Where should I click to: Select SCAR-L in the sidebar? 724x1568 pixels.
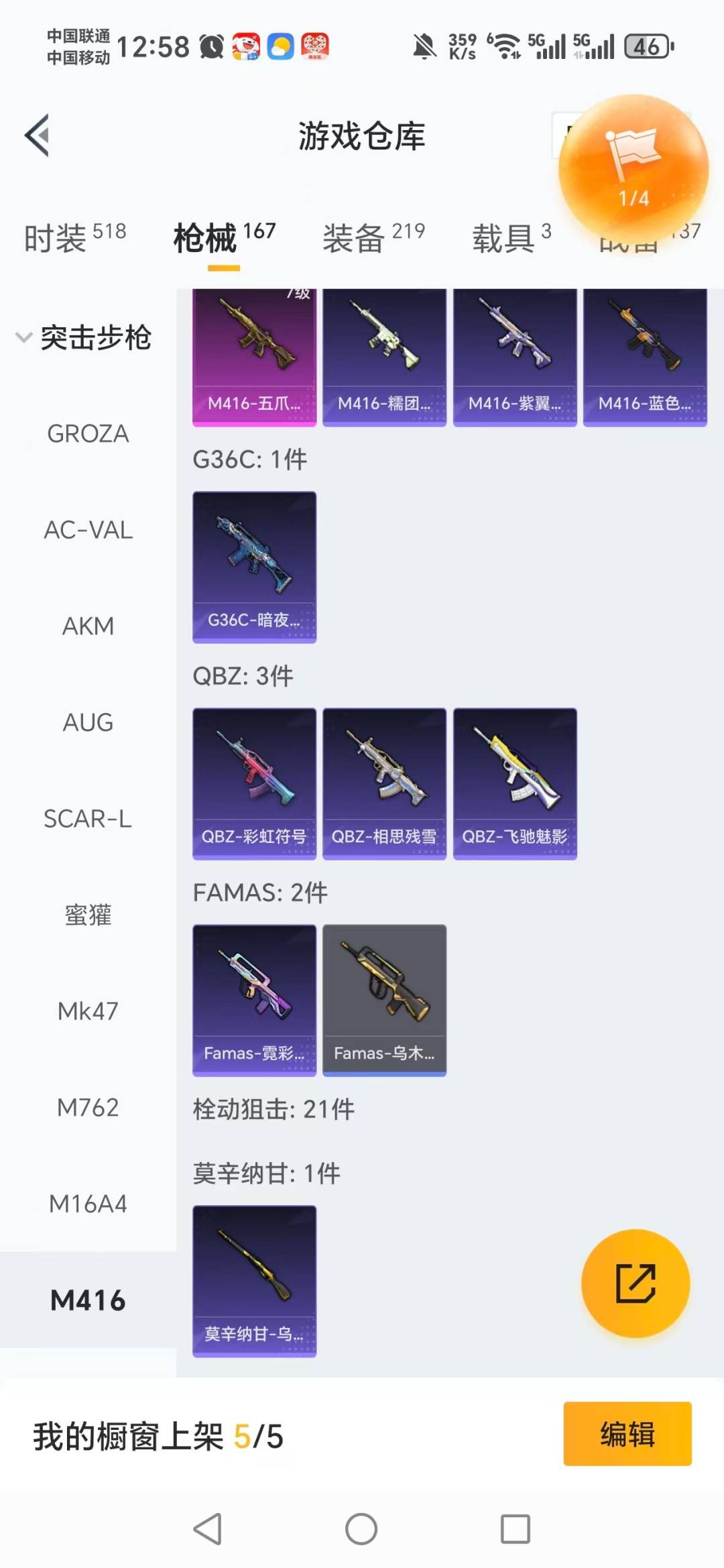coord(89,820)
